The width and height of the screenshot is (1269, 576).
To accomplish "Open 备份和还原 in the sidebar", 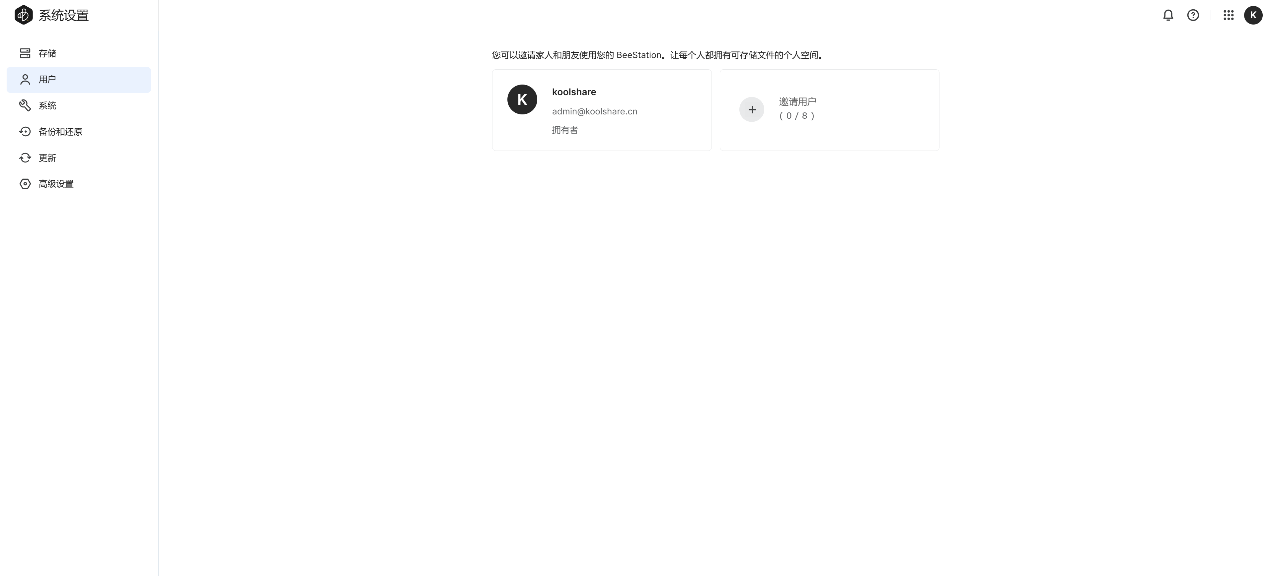I will tap(60, 132).
